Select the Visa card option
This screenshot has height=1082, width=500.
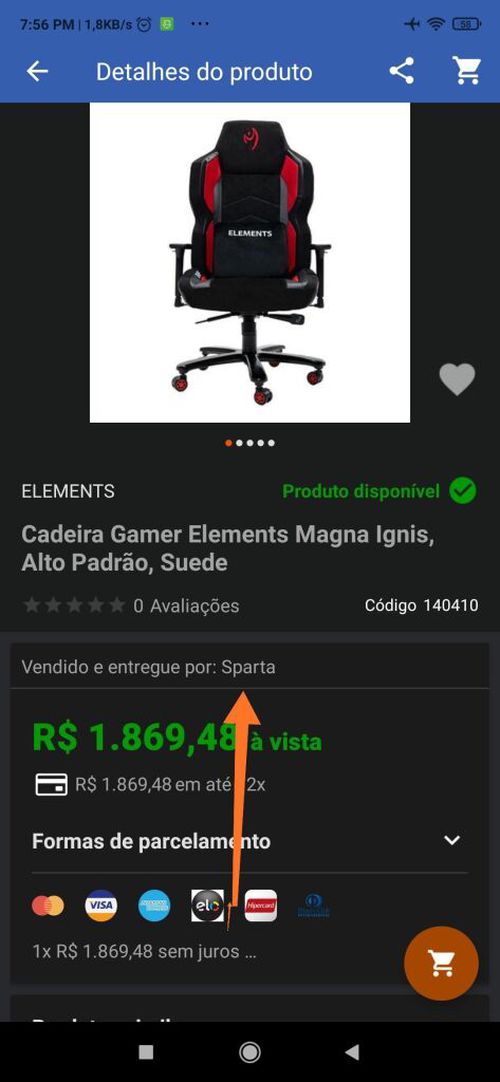coord(101,905)
